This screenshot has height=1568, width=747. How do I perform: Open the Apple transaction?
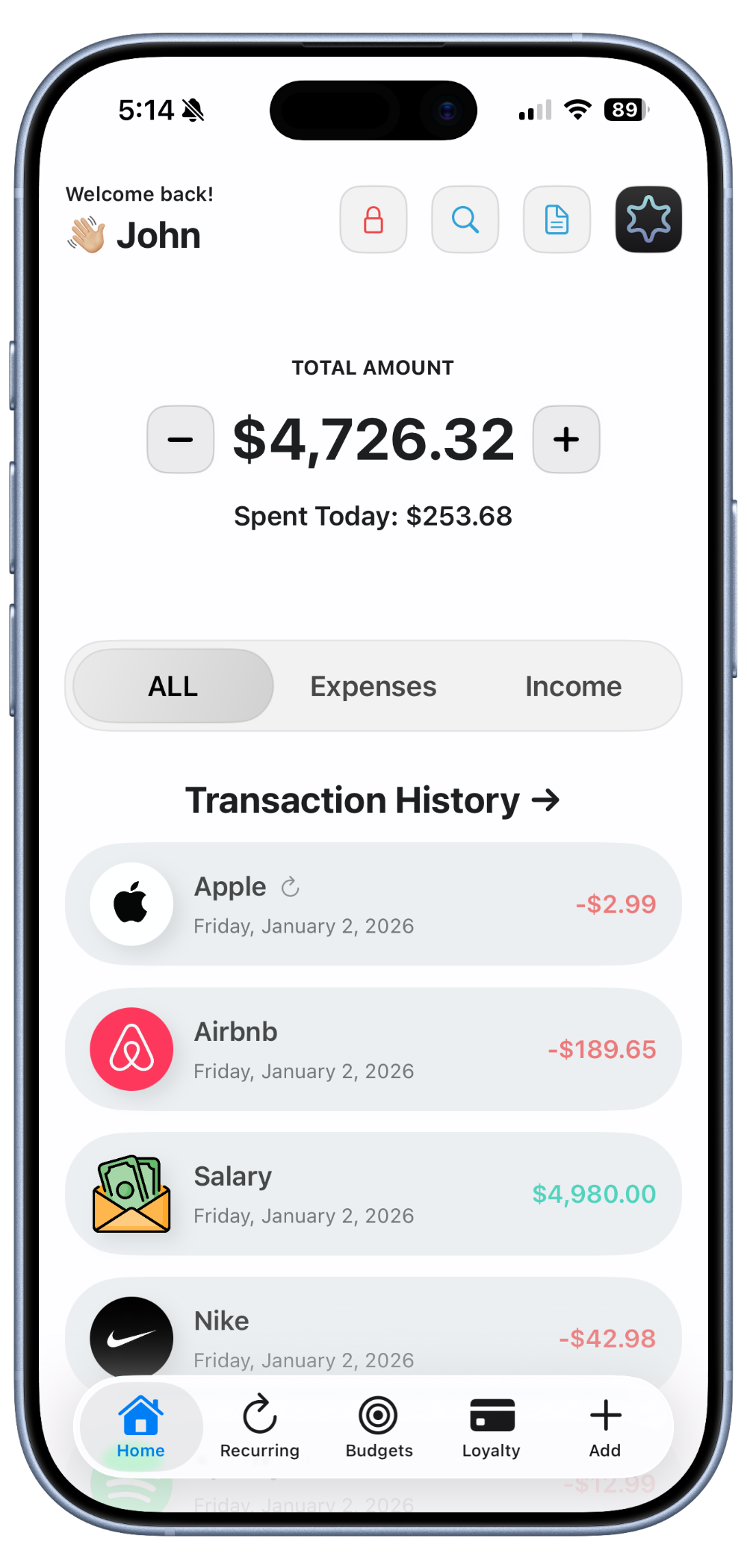pyautogui.click(x=373, y=904)
